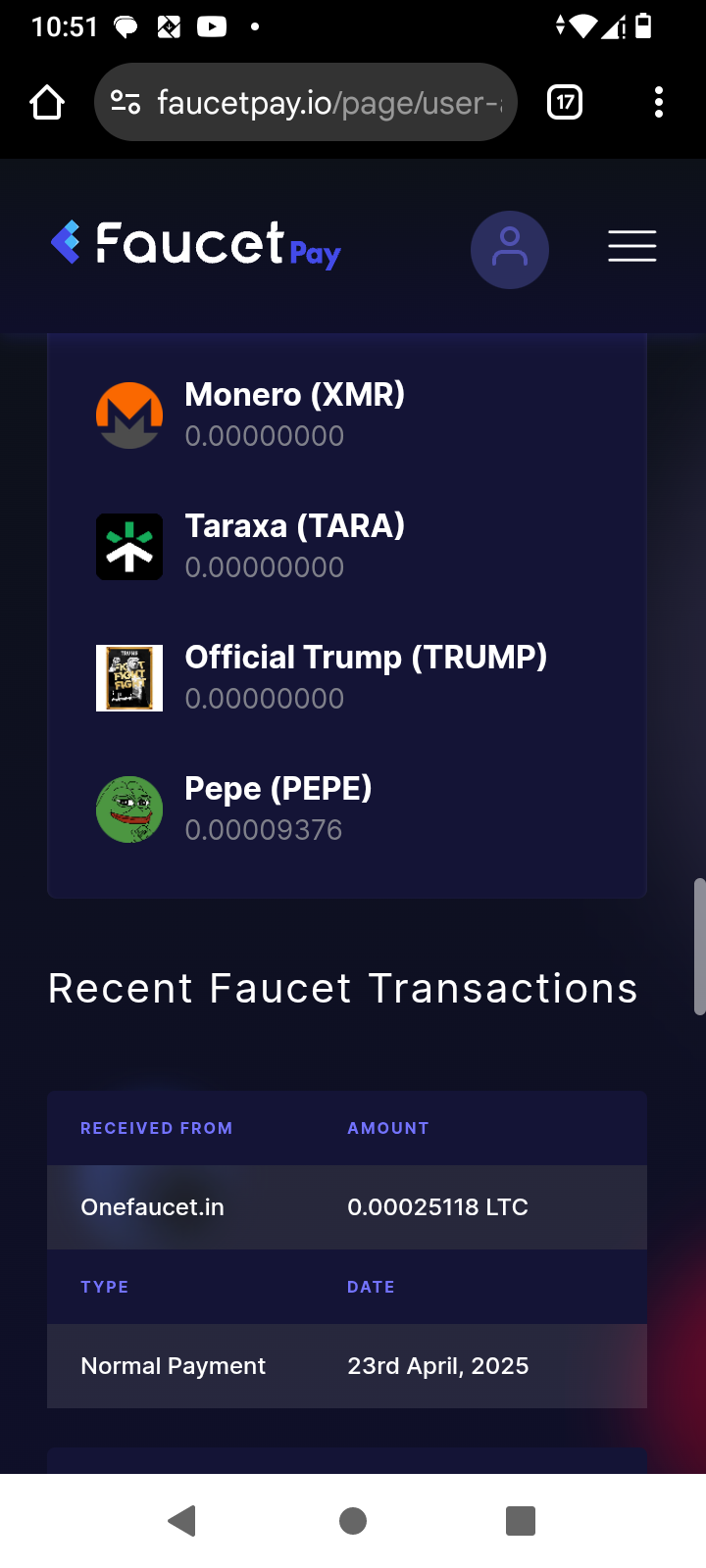
Task: Open the Official Trump (TRUMP) balance
Action: click(x=347, y=677)
